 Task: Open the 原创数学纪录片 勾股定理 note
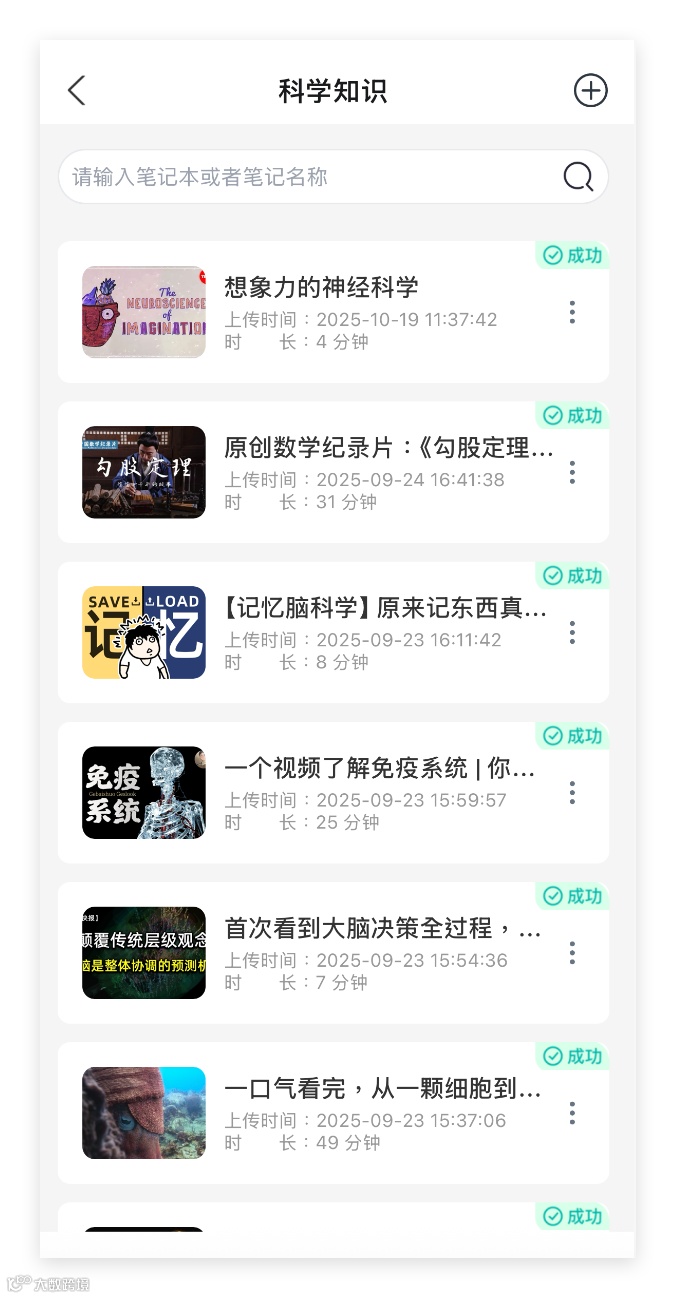click(388, 449)
